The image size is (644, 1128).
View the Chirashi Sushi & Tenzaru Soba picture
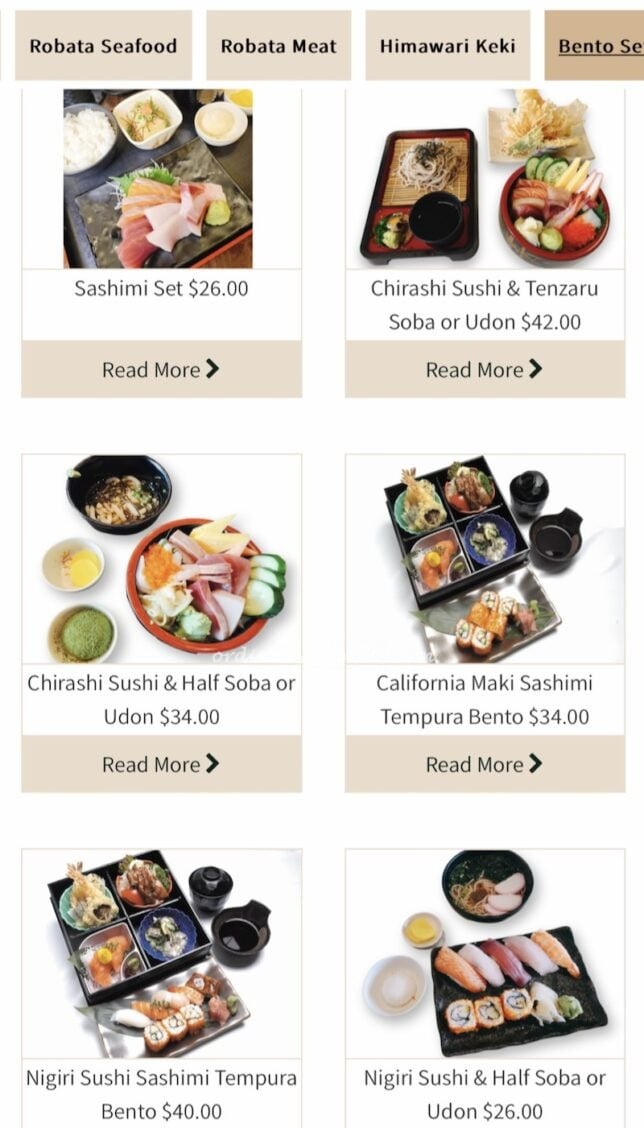(x=485, y=179)
